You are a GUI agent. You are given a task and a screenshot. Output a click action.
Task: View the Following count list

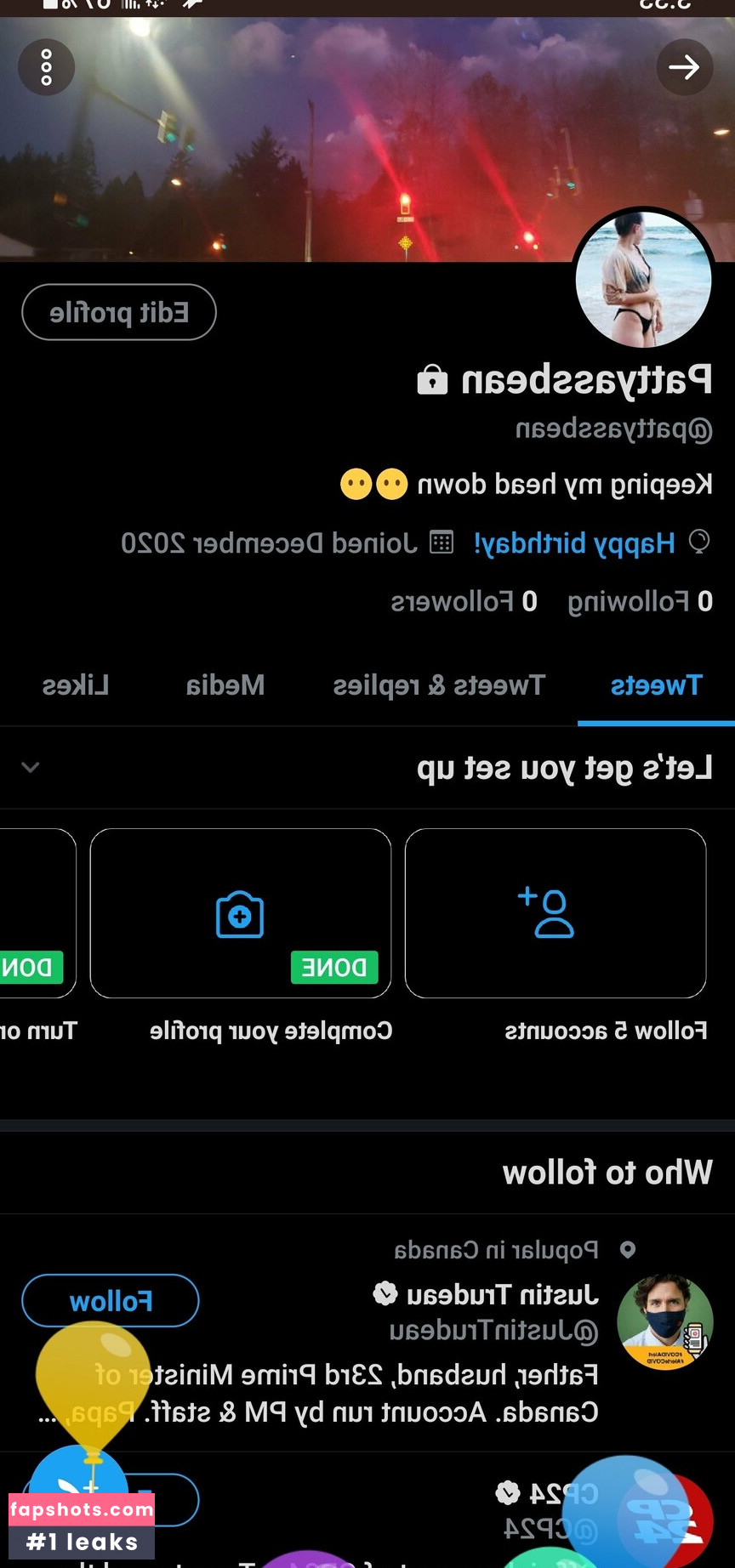pos(641,602)
